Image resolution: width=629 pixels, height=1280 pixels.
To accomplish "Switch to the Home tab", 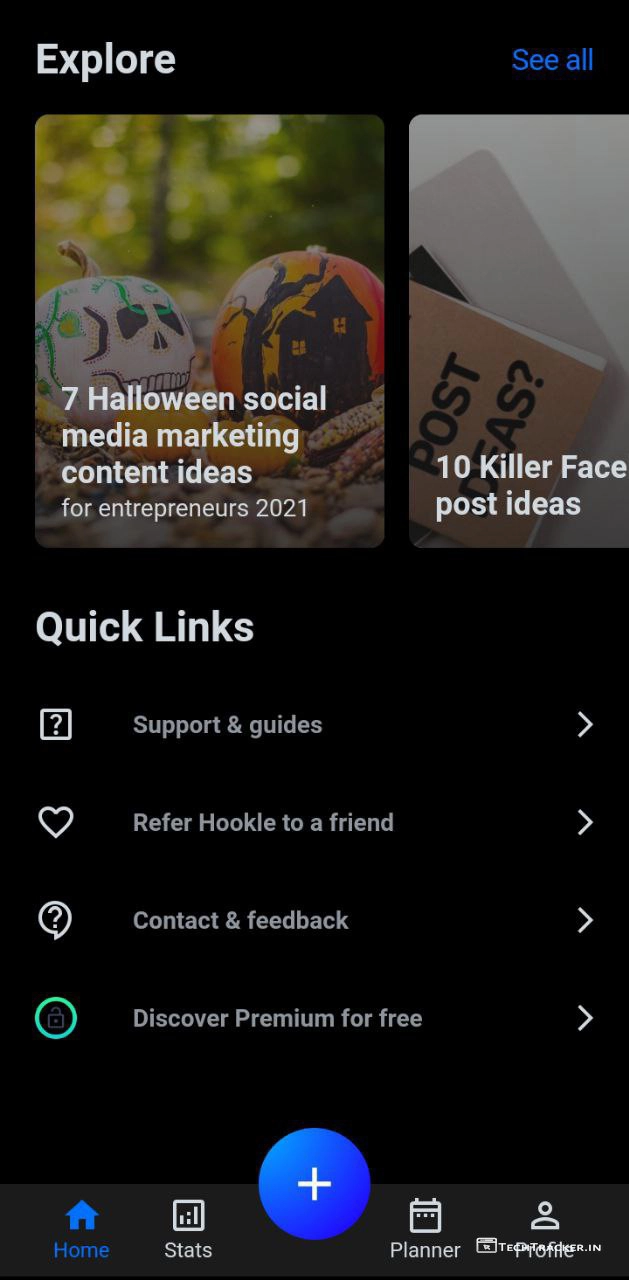I will click(x=81, y=1230).
